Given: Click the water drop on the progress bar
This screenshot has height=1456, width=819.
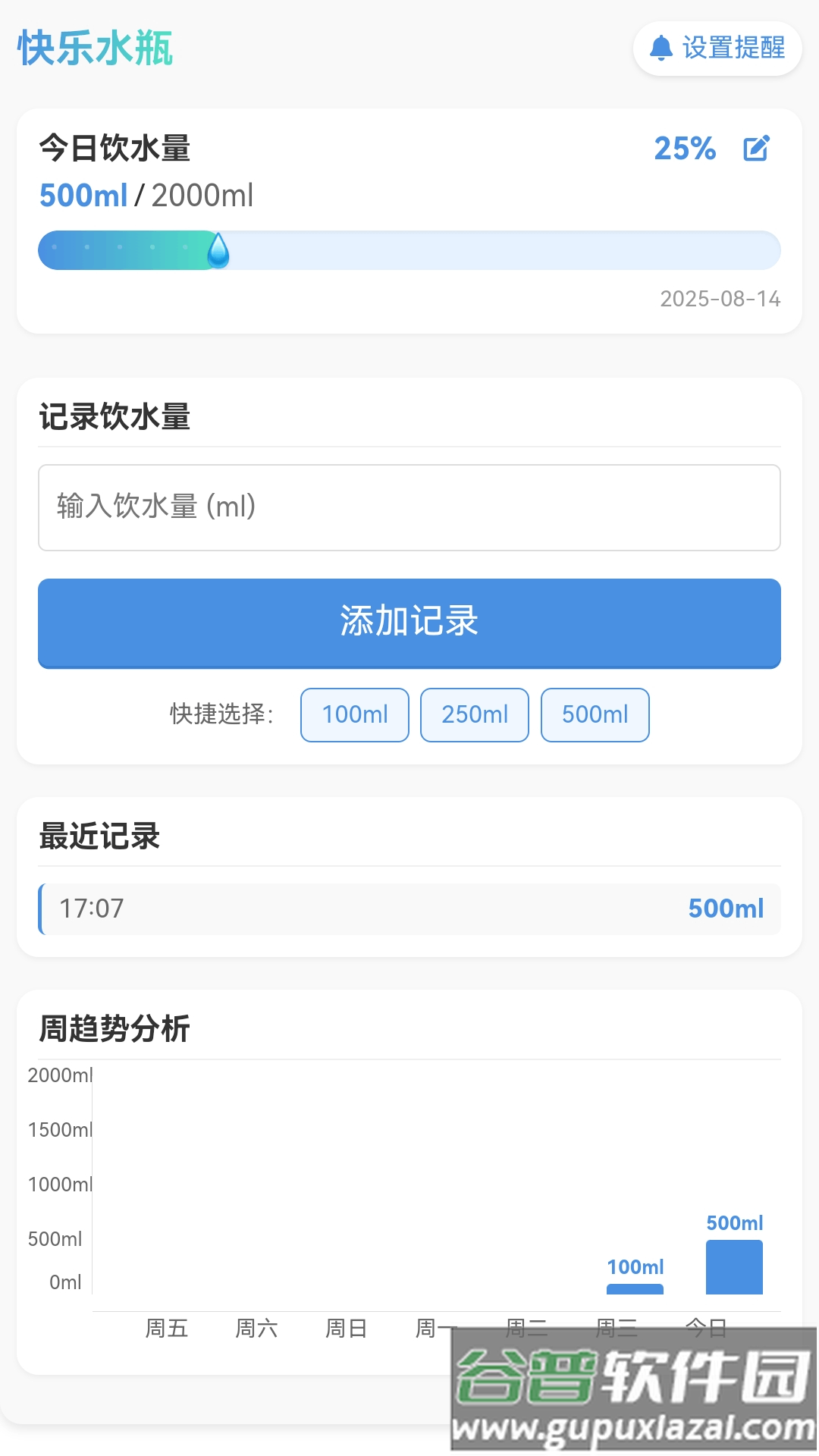Looking at the screenshot, I should point(220,249).
